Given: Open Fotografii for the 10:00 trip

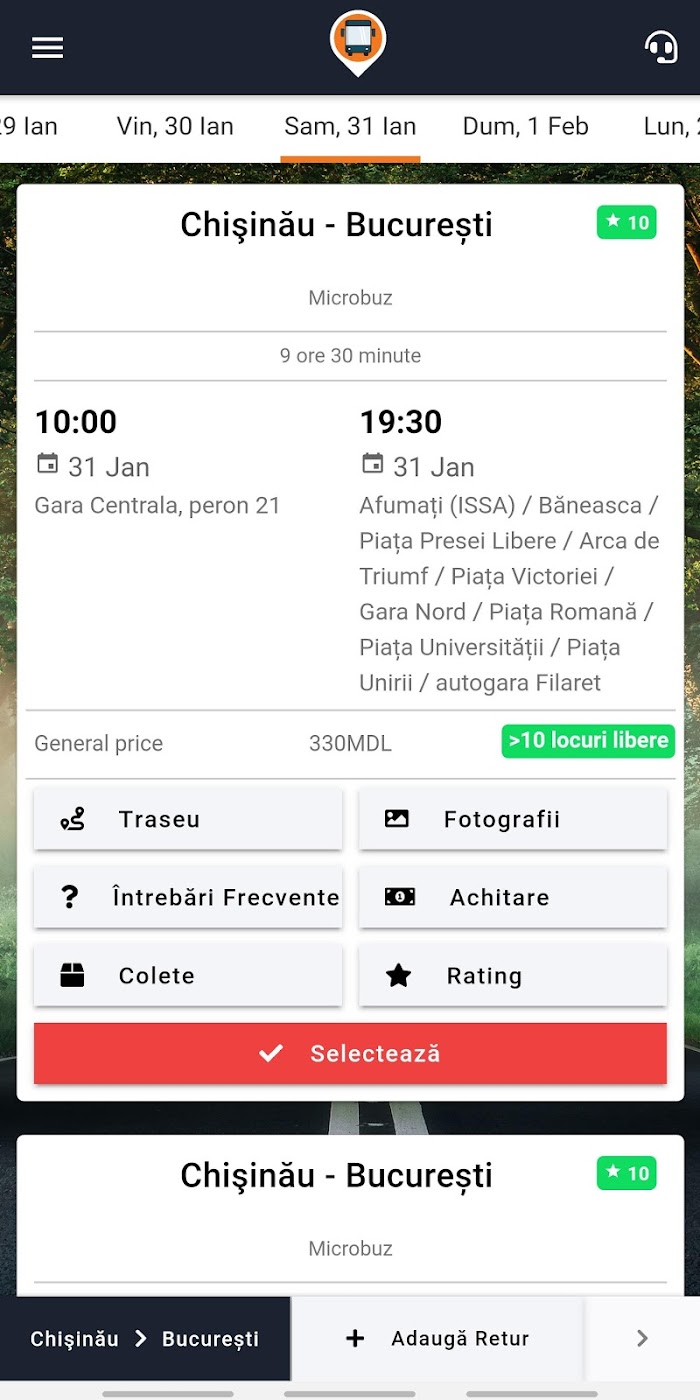Looking at the screenshot, I should pos(513,819).
